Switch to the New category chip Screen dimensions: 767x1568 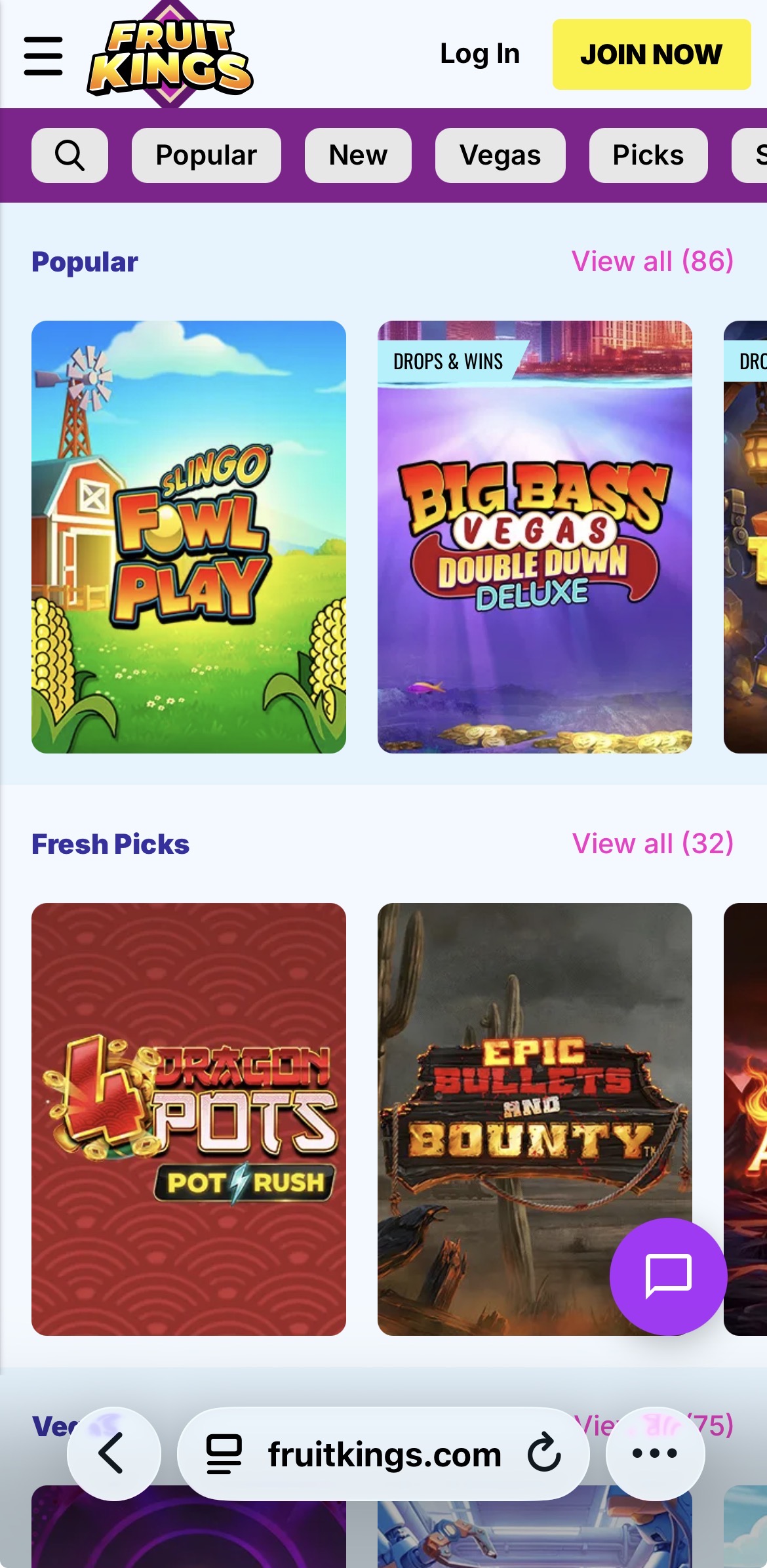(358, 155)
